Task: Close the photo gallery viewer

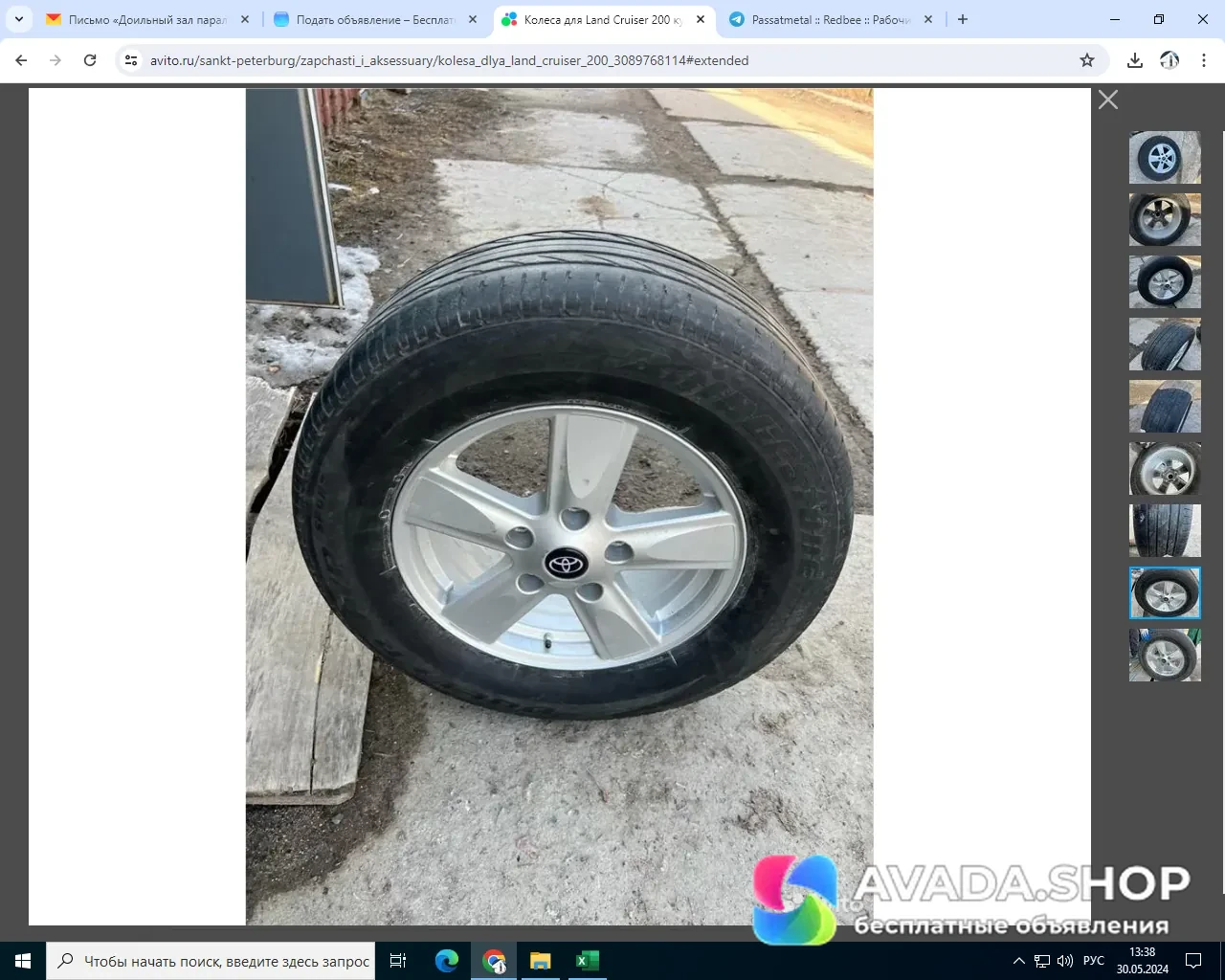Action: pos(1108,100)
